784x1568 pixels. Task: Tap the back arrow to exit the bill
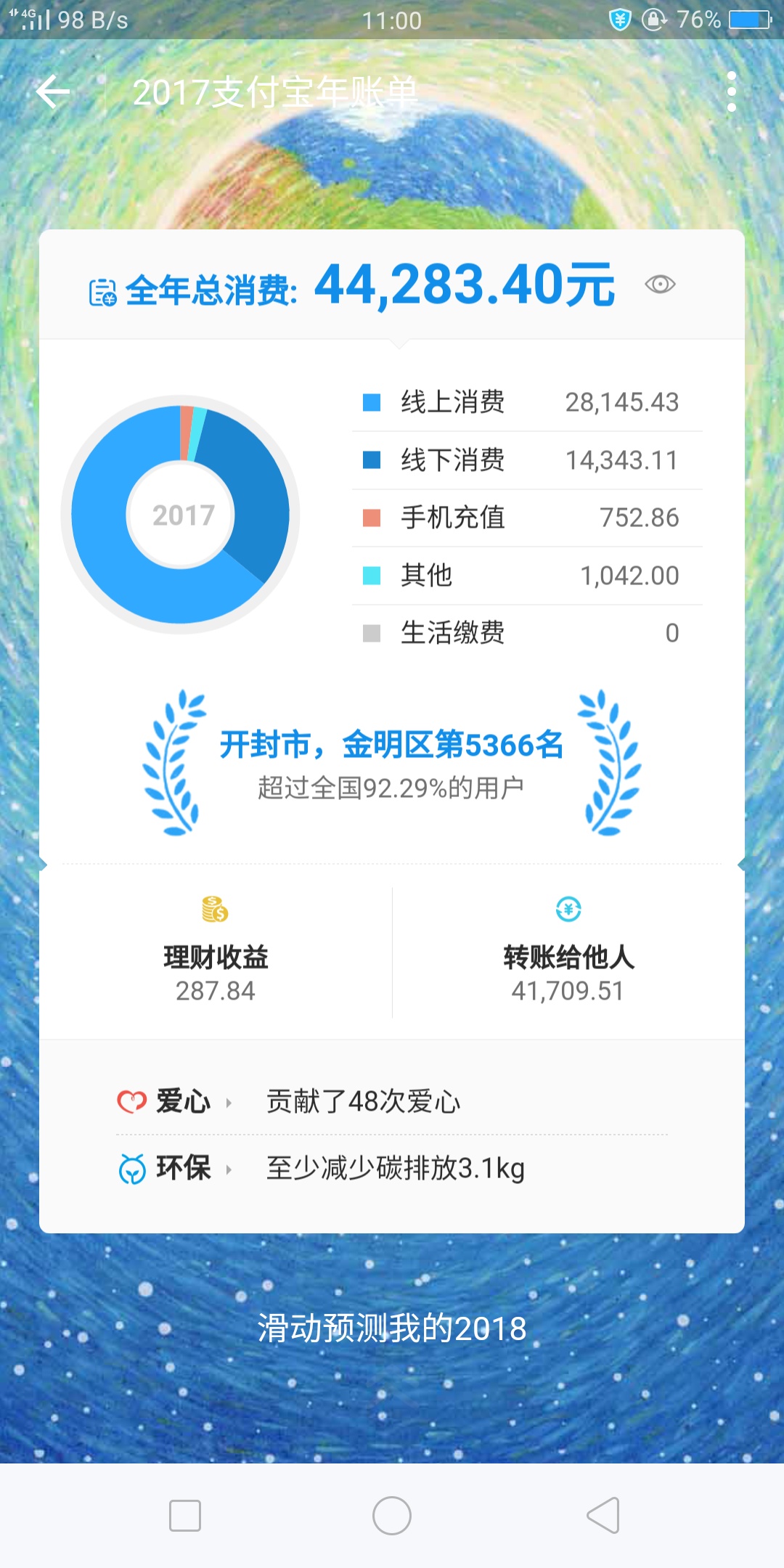click(x=52, y=92)
